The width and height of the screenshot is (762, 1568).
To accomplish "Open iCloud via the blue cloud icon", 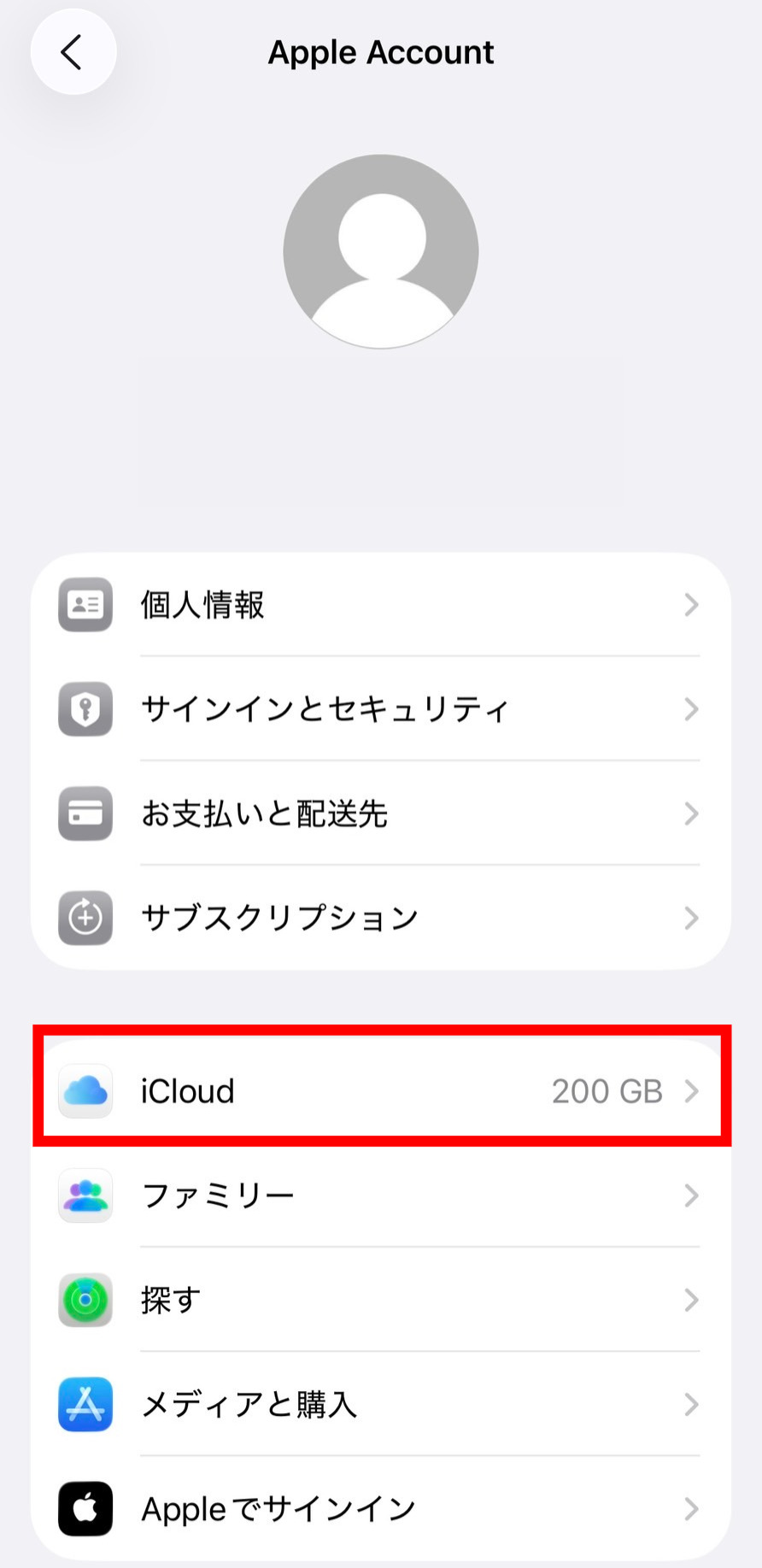I will [x=84, y=1091].
